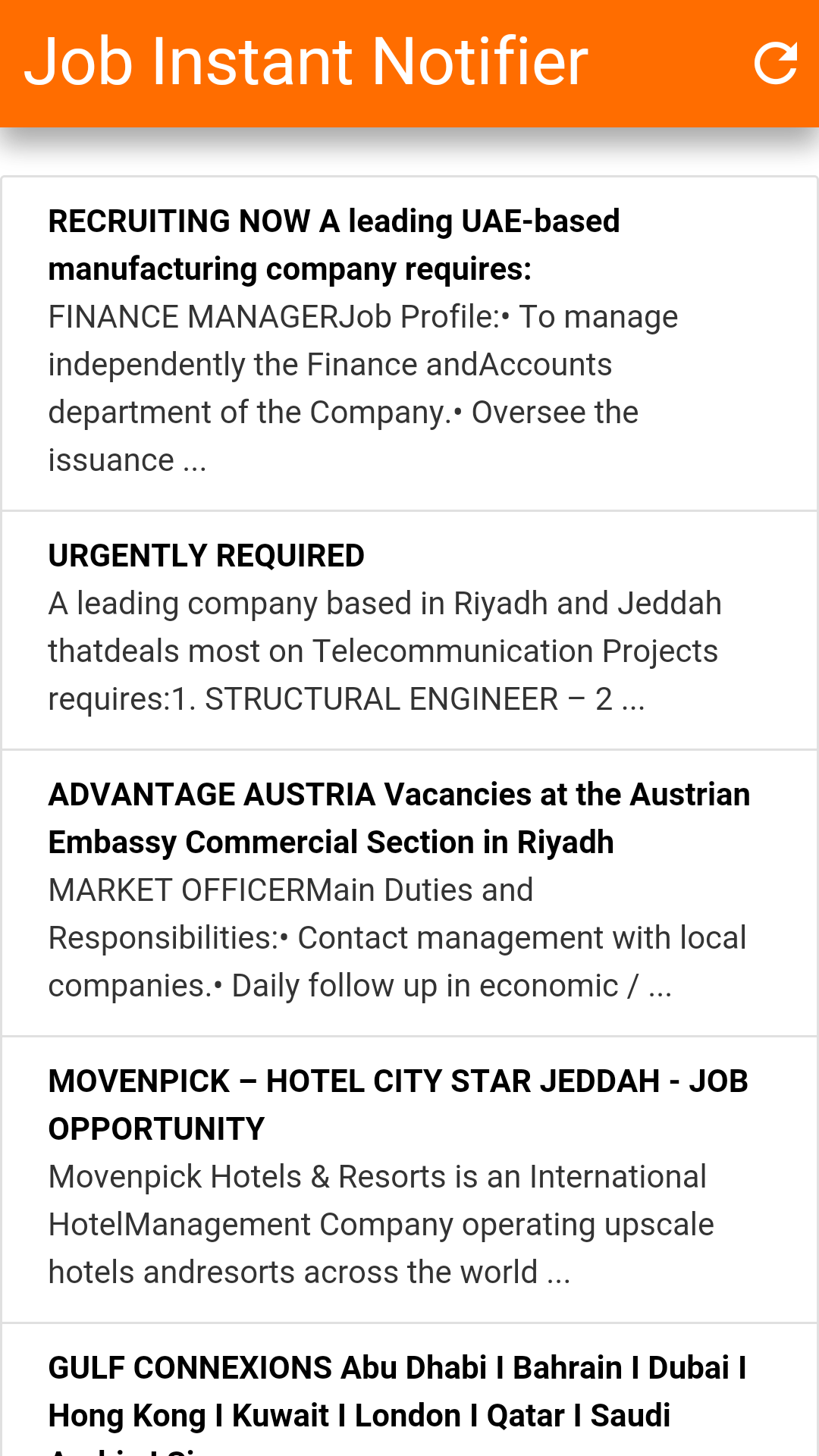Click the bold URGENTLY REQUIRED headline

tap(206, 555)
